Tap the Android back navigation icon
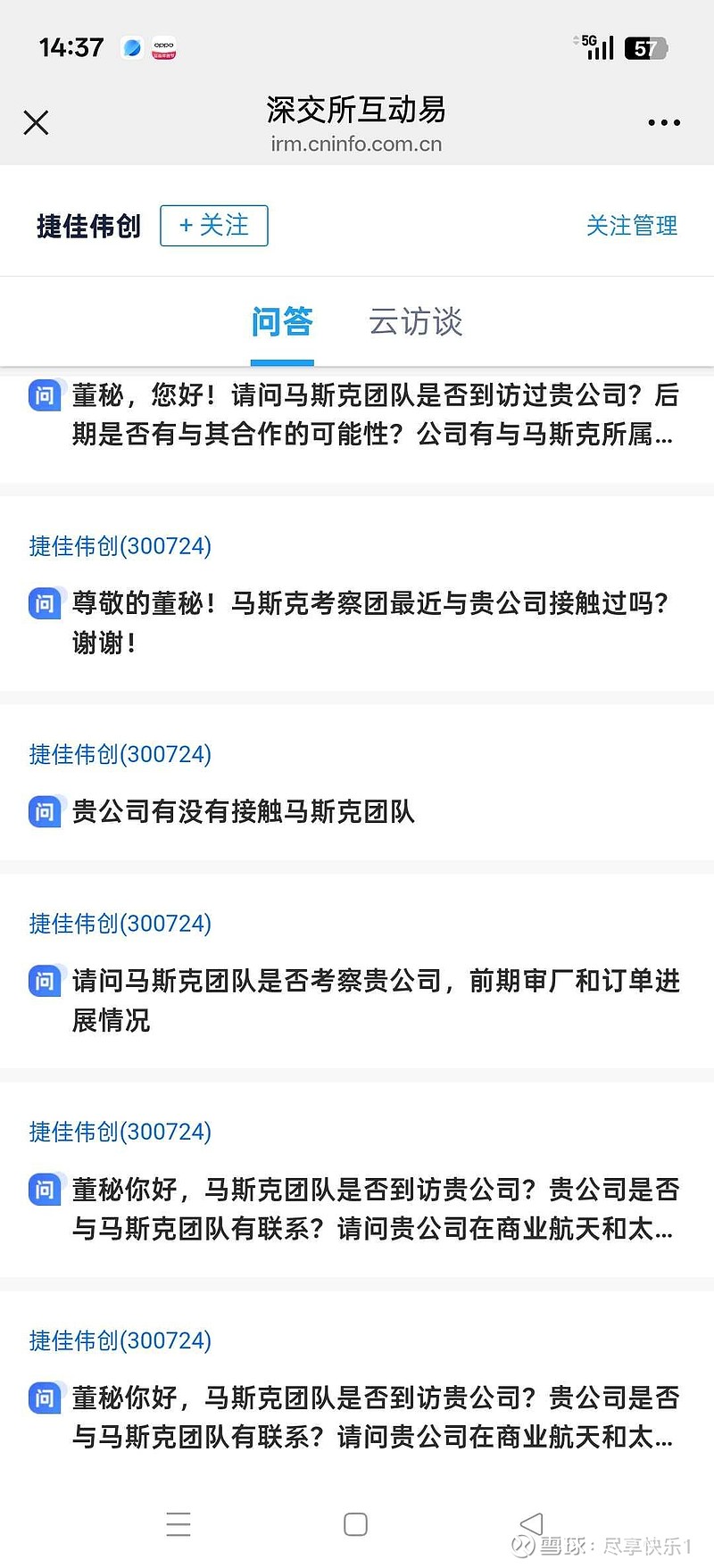The image size is (714, 1568). tap(532, 1524)
